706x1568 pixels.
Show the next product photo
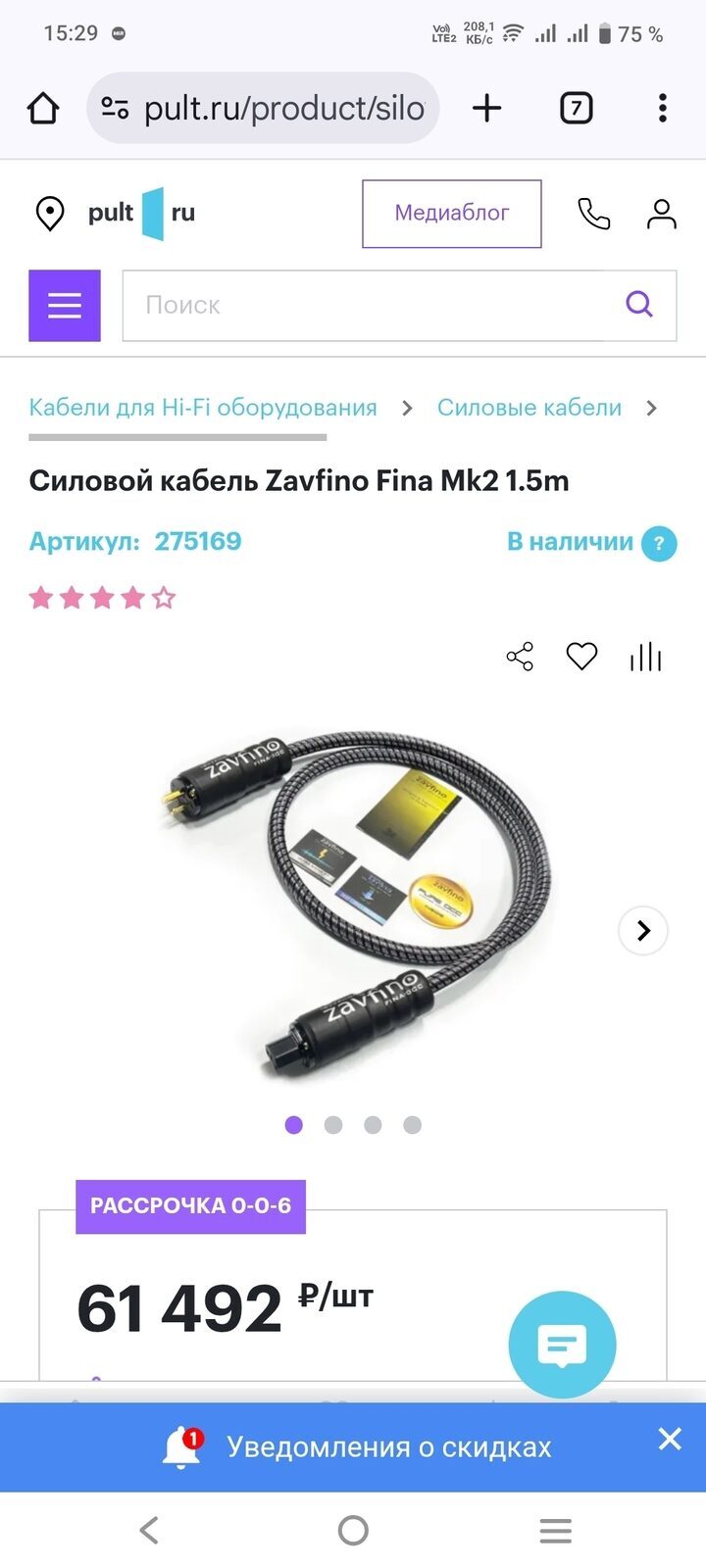click(643, 930)
